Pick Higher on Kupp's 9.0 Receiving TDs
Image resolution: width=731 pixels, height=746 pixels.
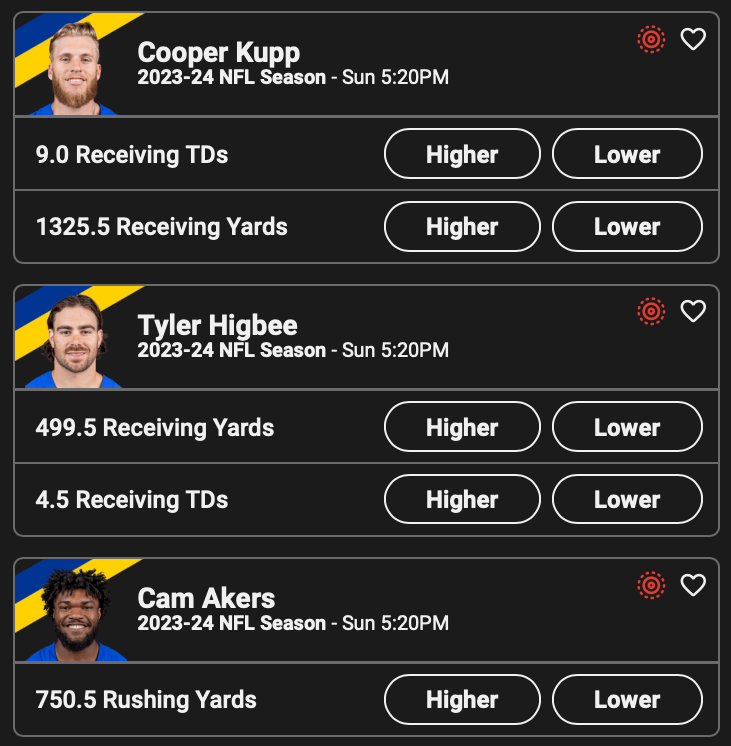462,154
